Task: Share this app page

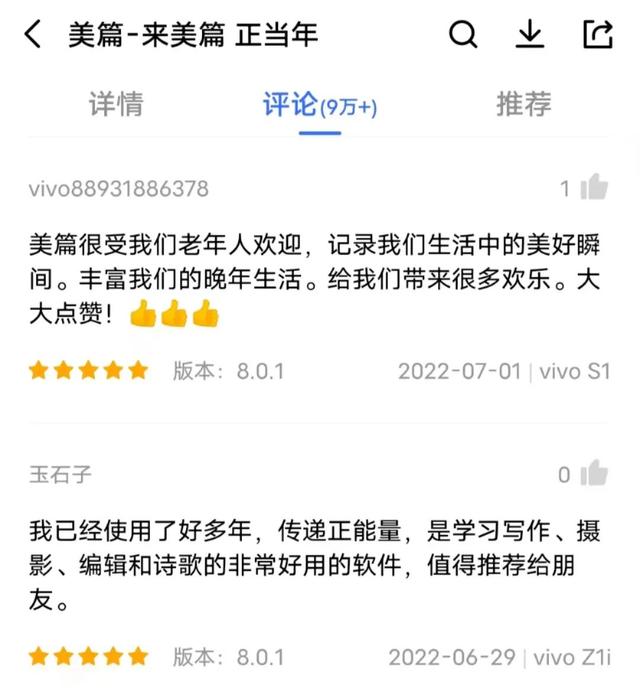Action: [x=597, y=36]
